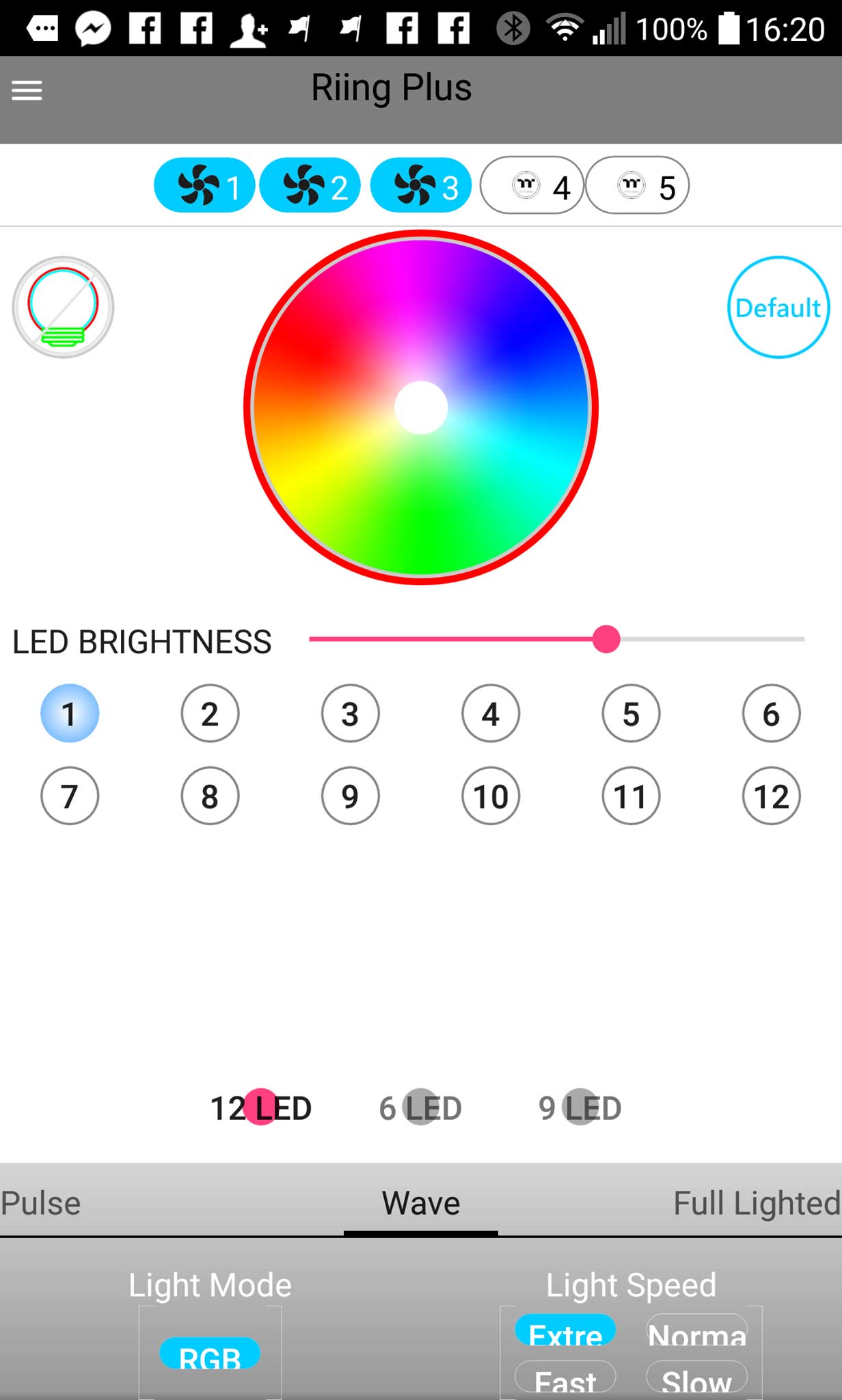Select port 5 chip
842x1400 pixels.
coord(637,186)
